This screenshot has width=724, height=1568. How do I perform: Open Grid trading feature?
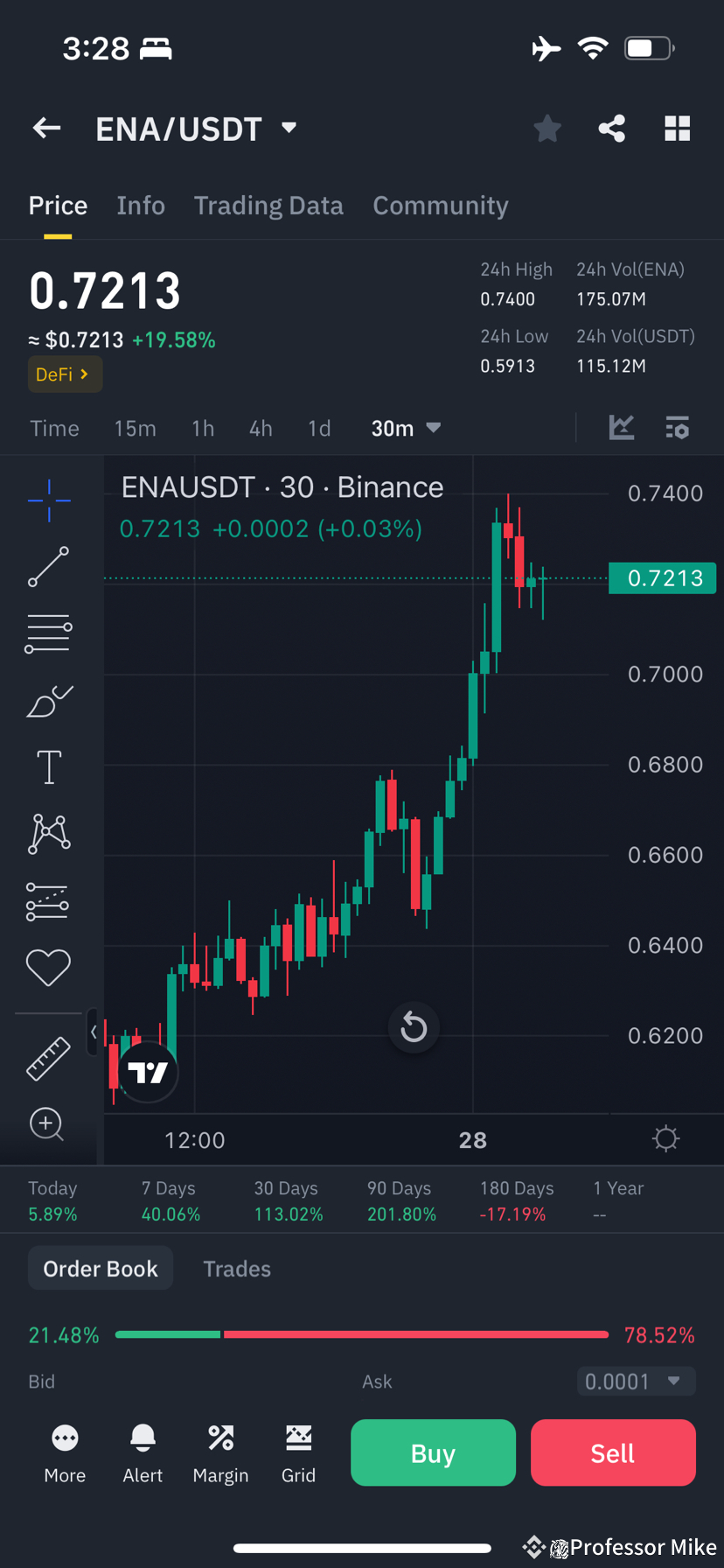click(x=298, y=1450)
